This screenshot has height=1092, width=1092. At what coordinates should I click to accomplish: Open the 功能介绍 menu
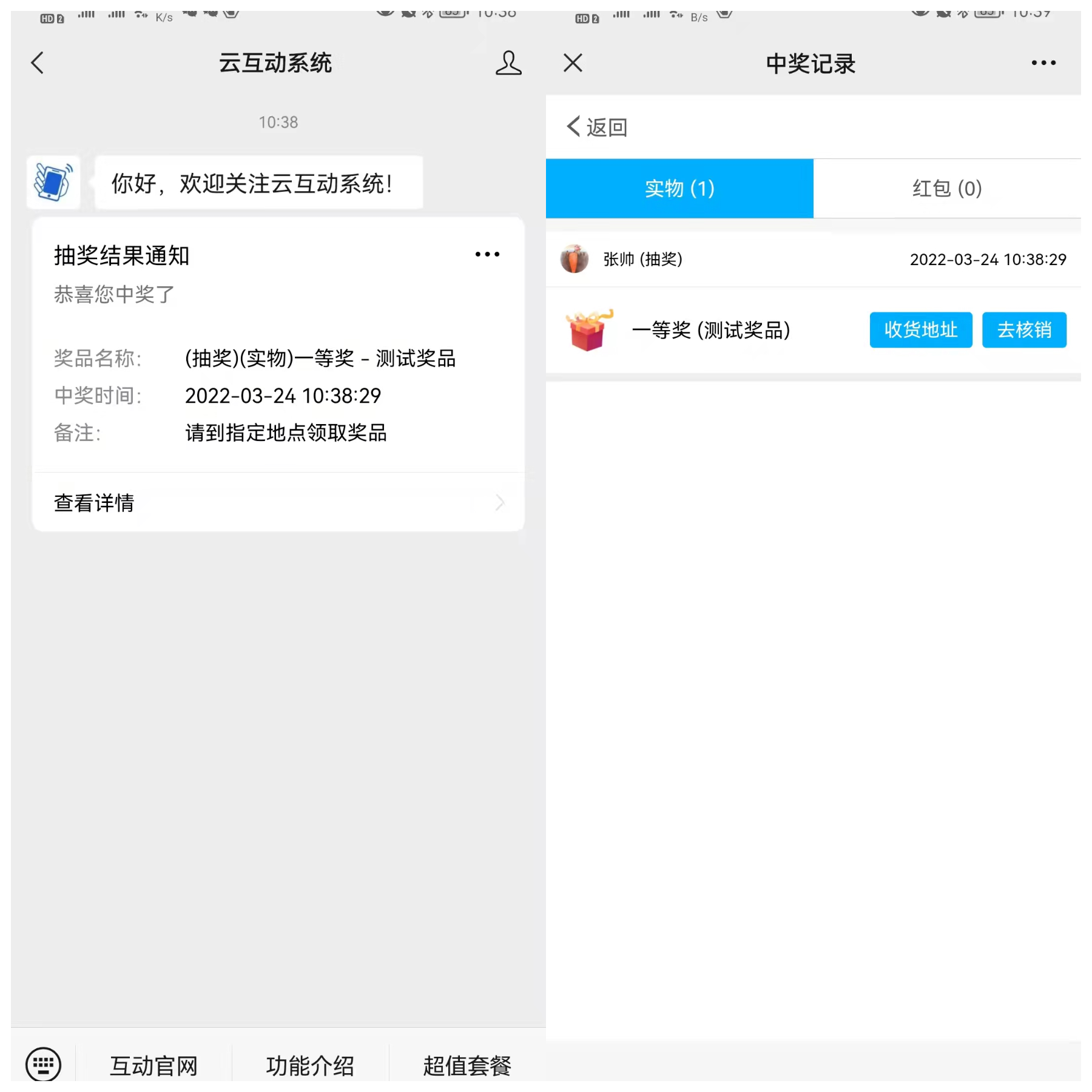point(310,1065)
